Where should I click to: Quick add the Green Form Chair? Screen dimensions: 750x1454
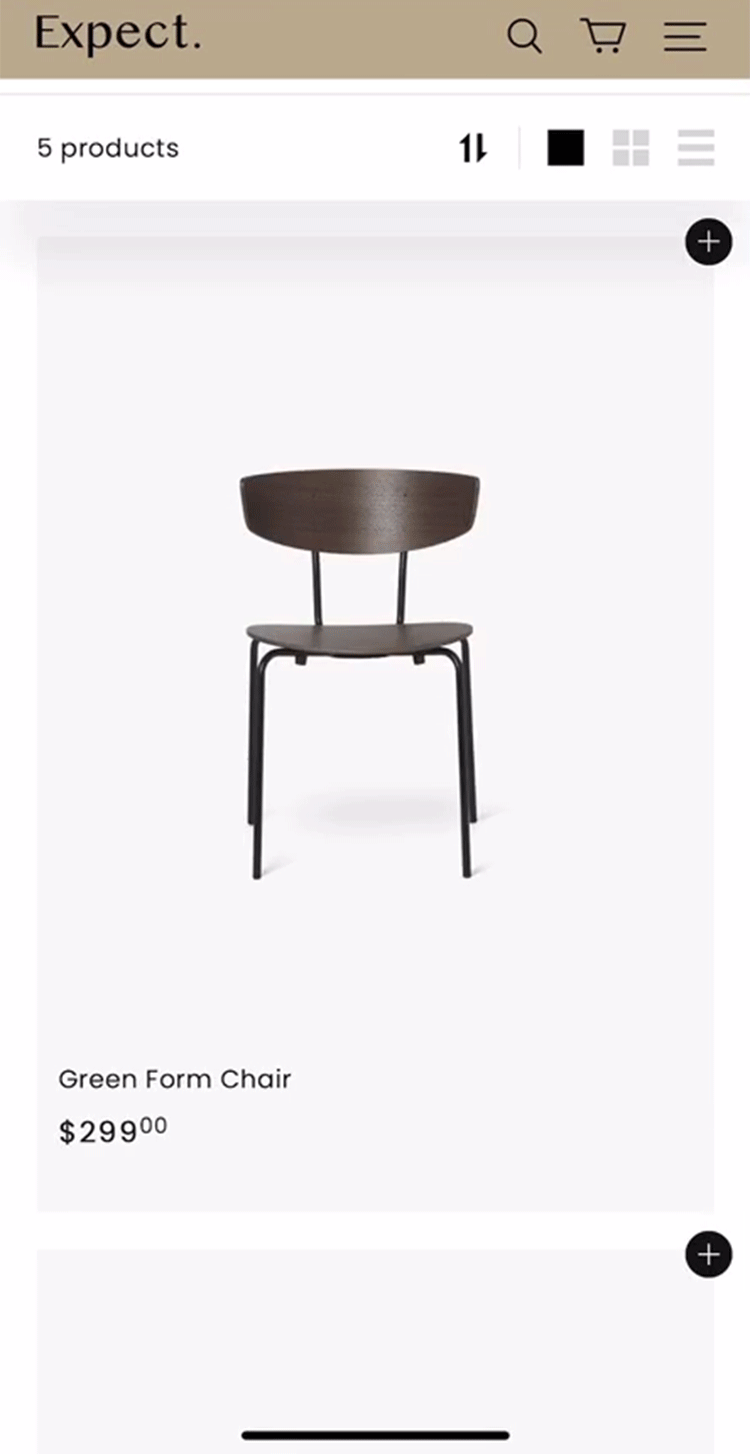coord(708,242)
